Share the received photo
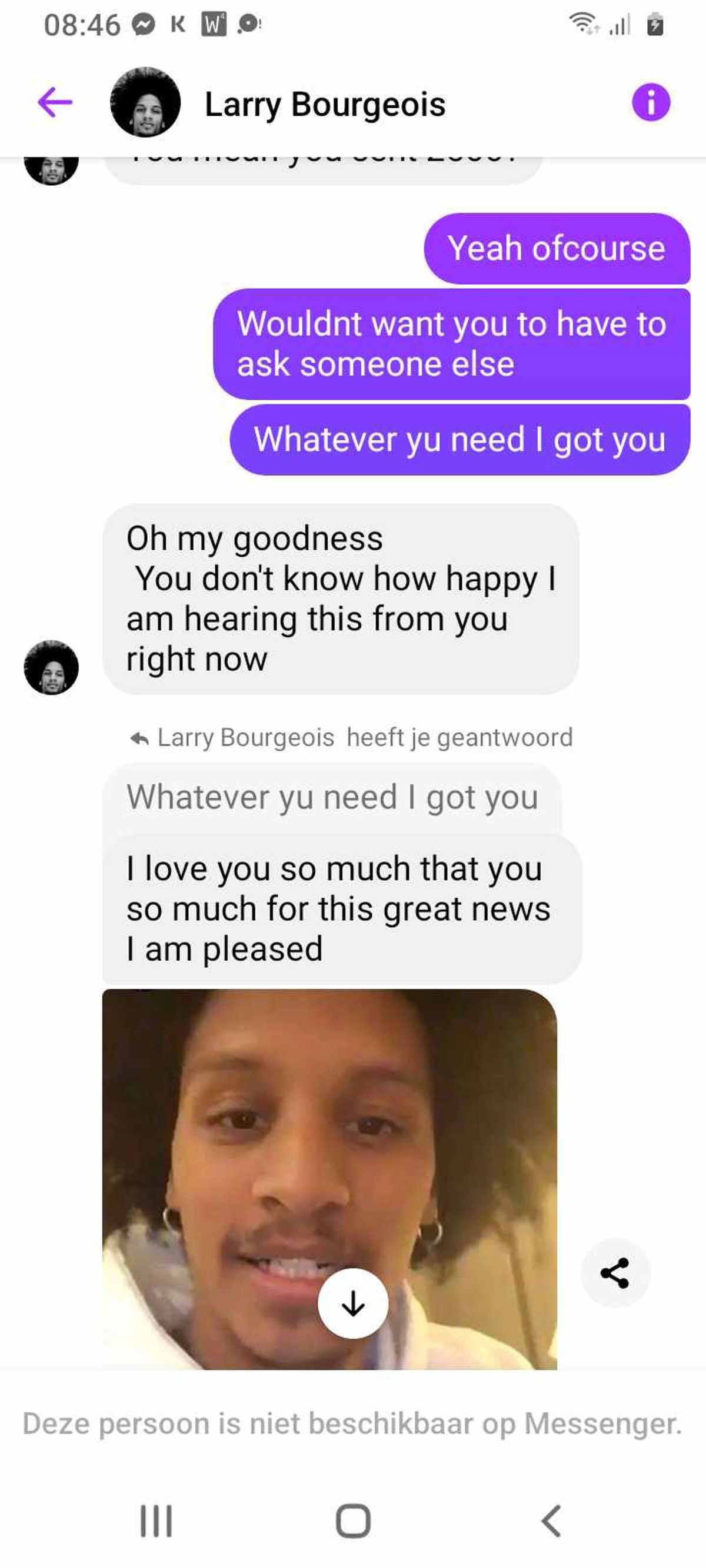 pos(615,1273)
